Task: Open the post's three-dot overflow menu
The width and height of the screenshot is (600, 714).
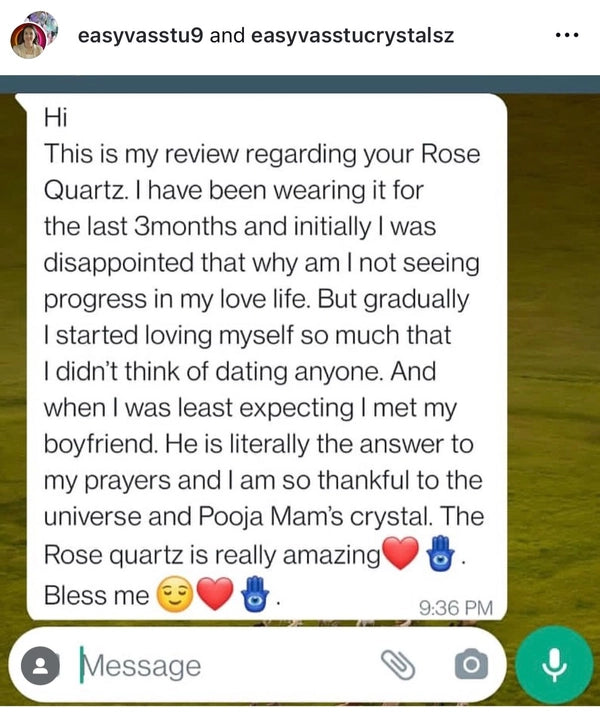Action: 566,35
